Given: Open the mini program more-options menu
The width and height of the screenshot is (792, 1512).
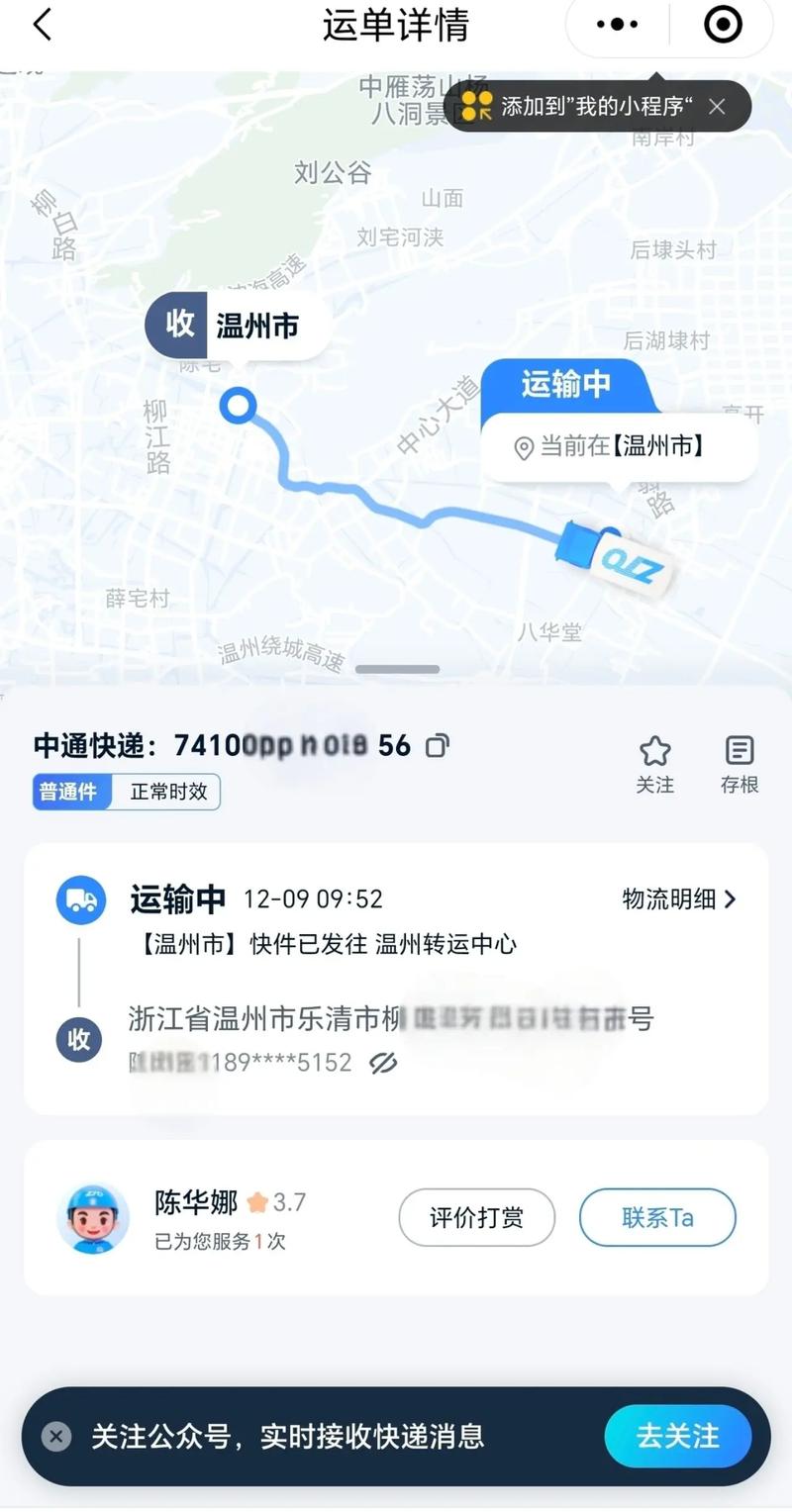Looking at the screenshot, I should (x=617, y=25).
